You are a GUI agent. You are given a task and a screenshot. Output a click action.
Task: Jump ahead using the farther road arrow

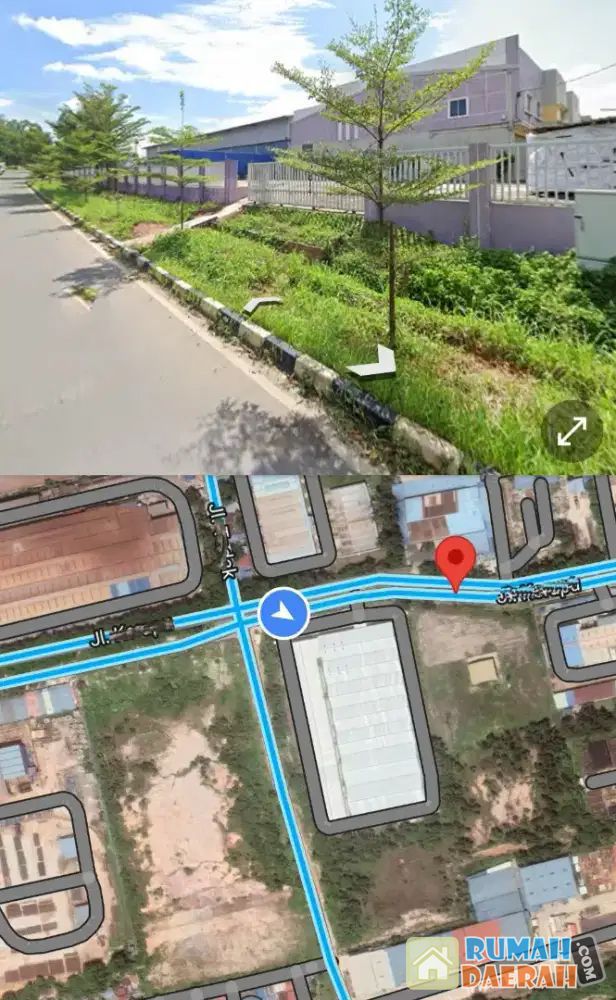click(263, 303)
